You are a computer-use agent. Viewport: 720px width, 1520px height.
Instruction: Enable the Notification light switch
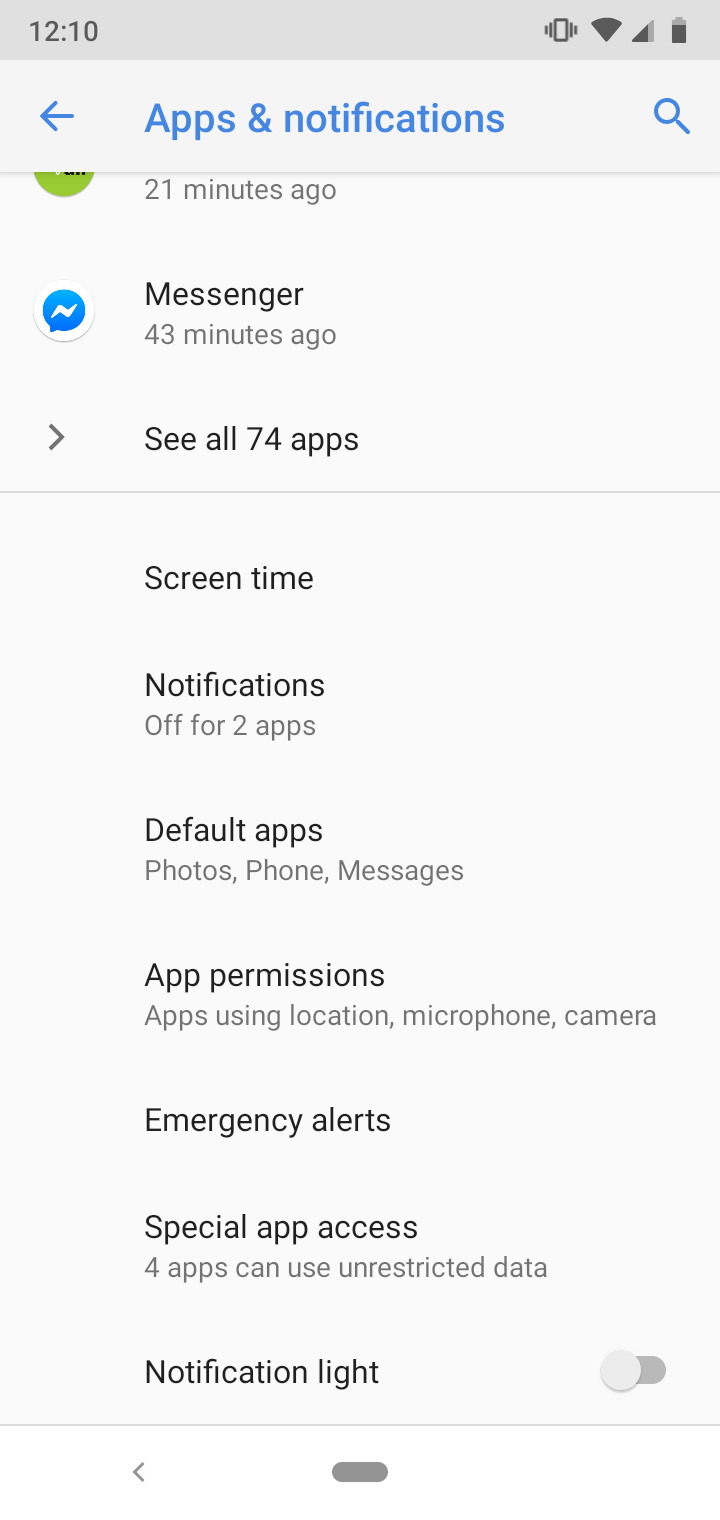(x=634, y=1371)
